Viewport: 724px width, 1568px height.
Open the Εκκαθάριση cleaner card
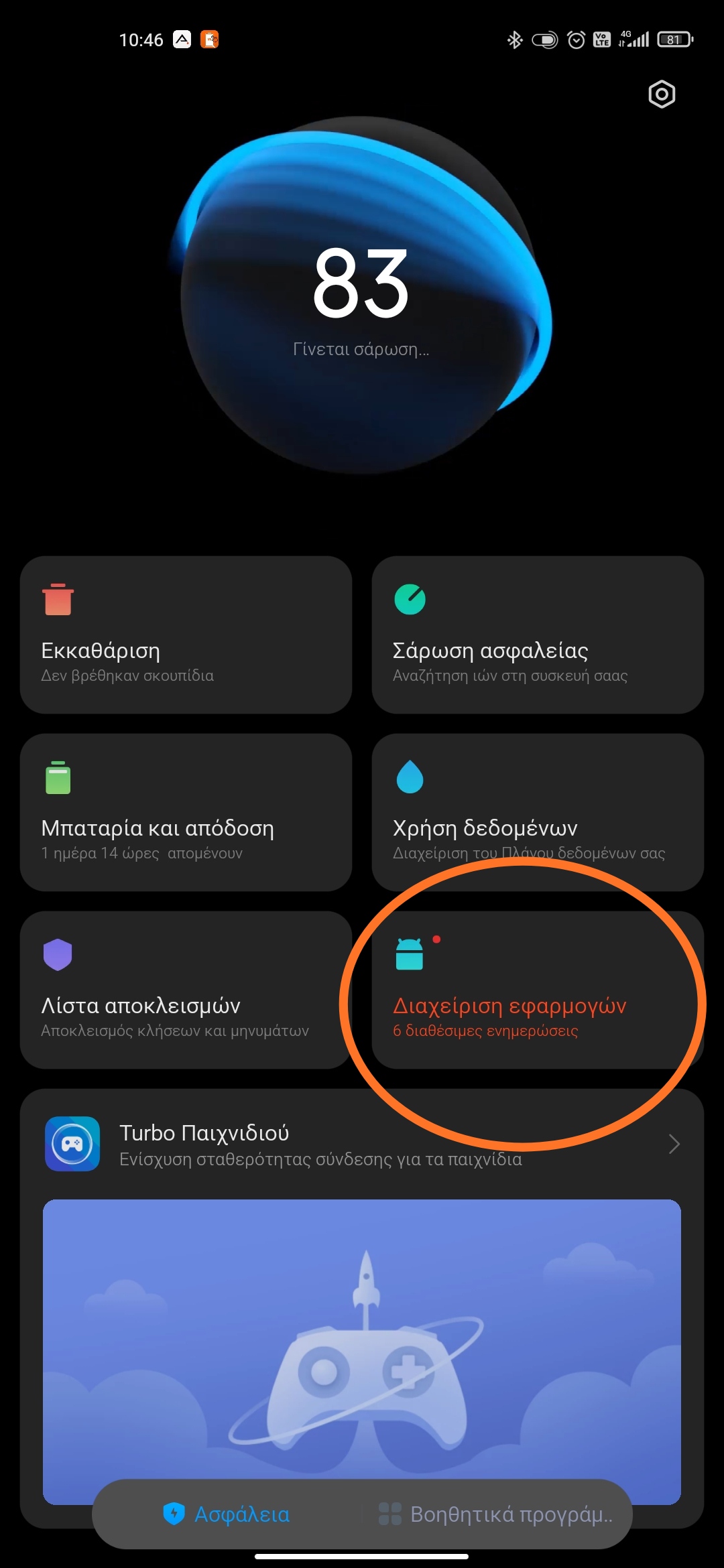(x=186, y=635)
